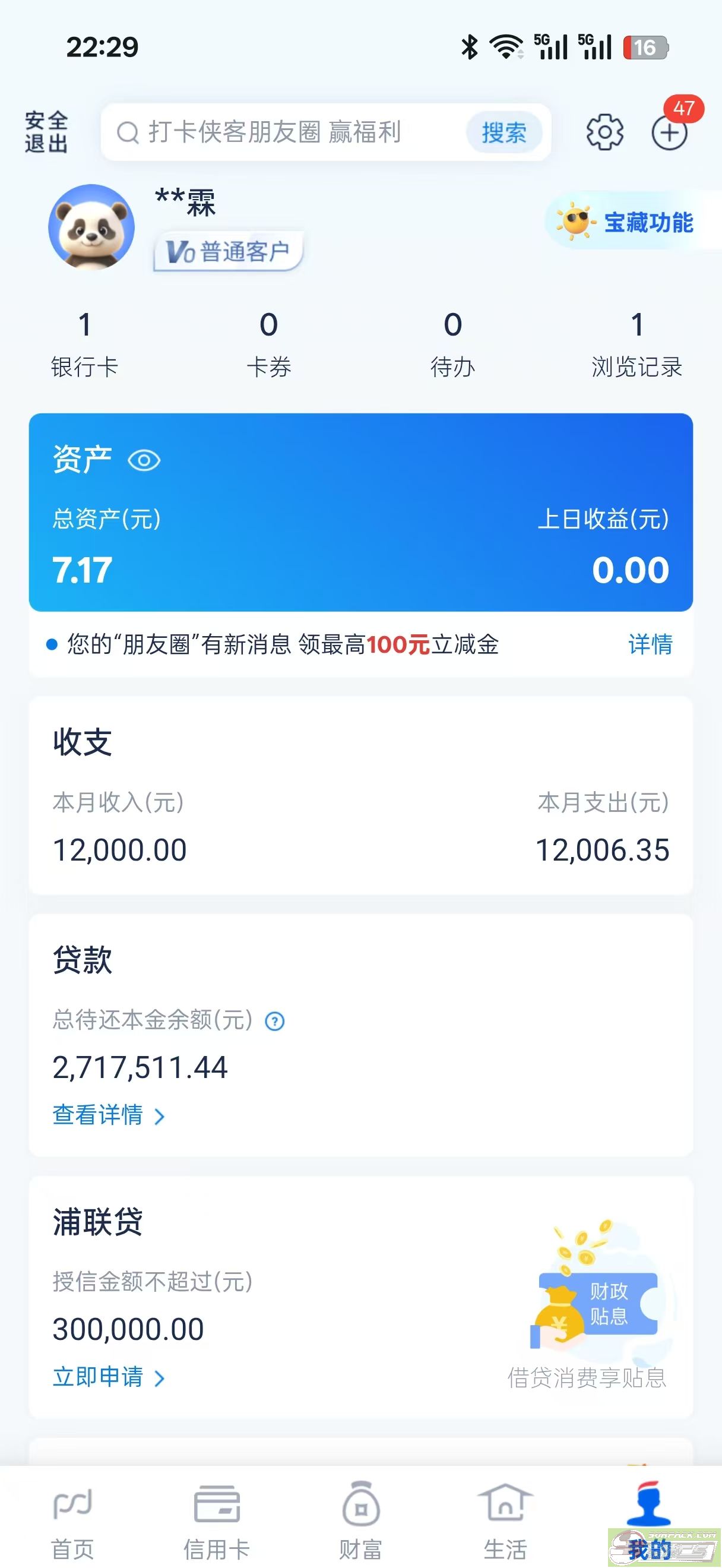
Task: Hide asset amounts with the eye icon
Action: pyautogui.click(x=144, y=460)
